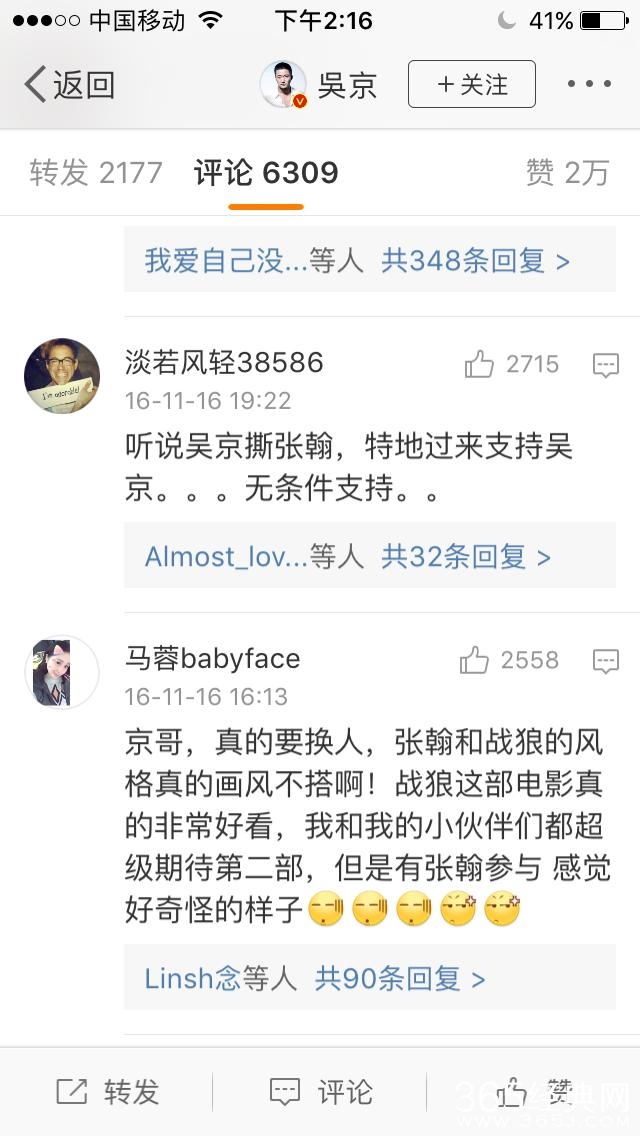
Task: Expand the 共348条回复 replies thread
Action: (x=475, y=262)
